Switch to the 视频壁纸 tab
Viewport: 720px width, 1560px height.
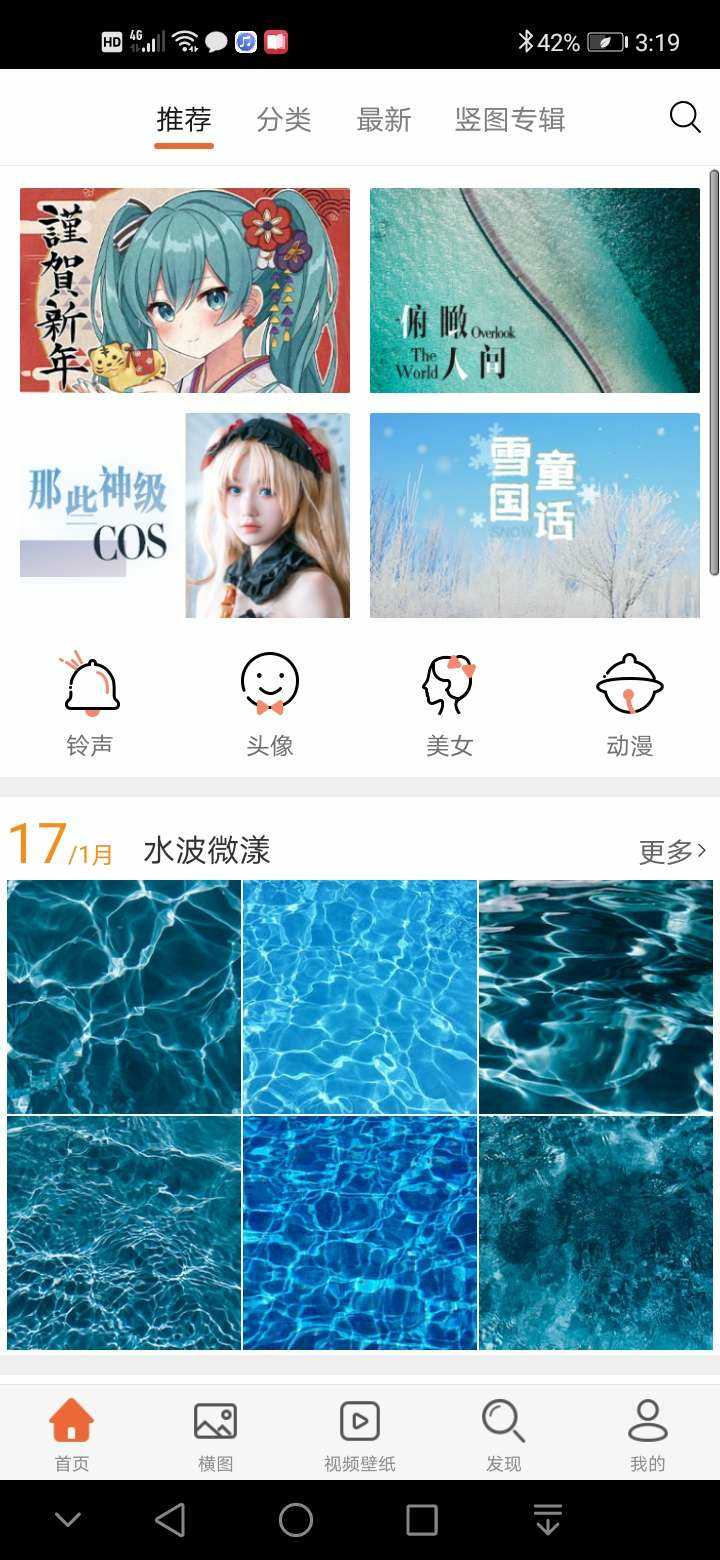point(360,1435)
